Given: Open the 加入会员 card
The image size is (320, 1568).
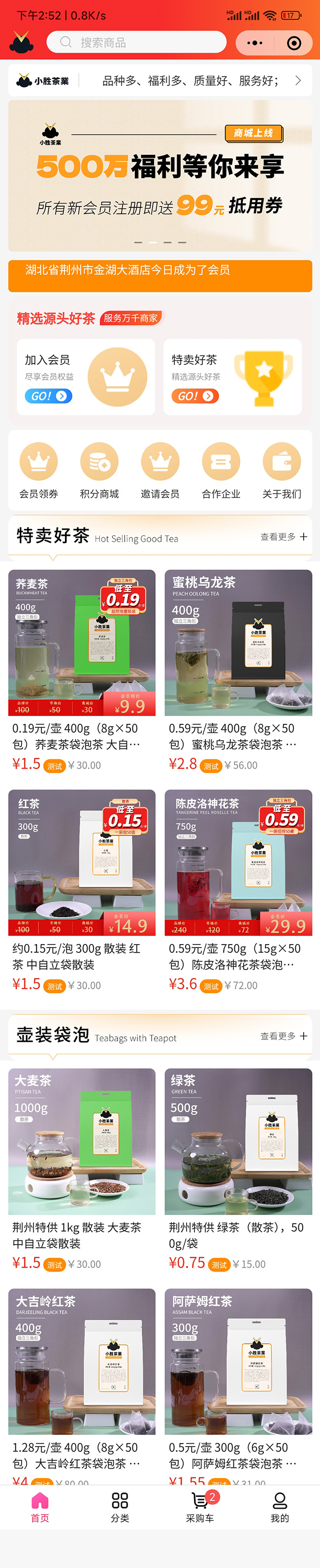Looking at the screenshot, I should [x=86, y=377].
